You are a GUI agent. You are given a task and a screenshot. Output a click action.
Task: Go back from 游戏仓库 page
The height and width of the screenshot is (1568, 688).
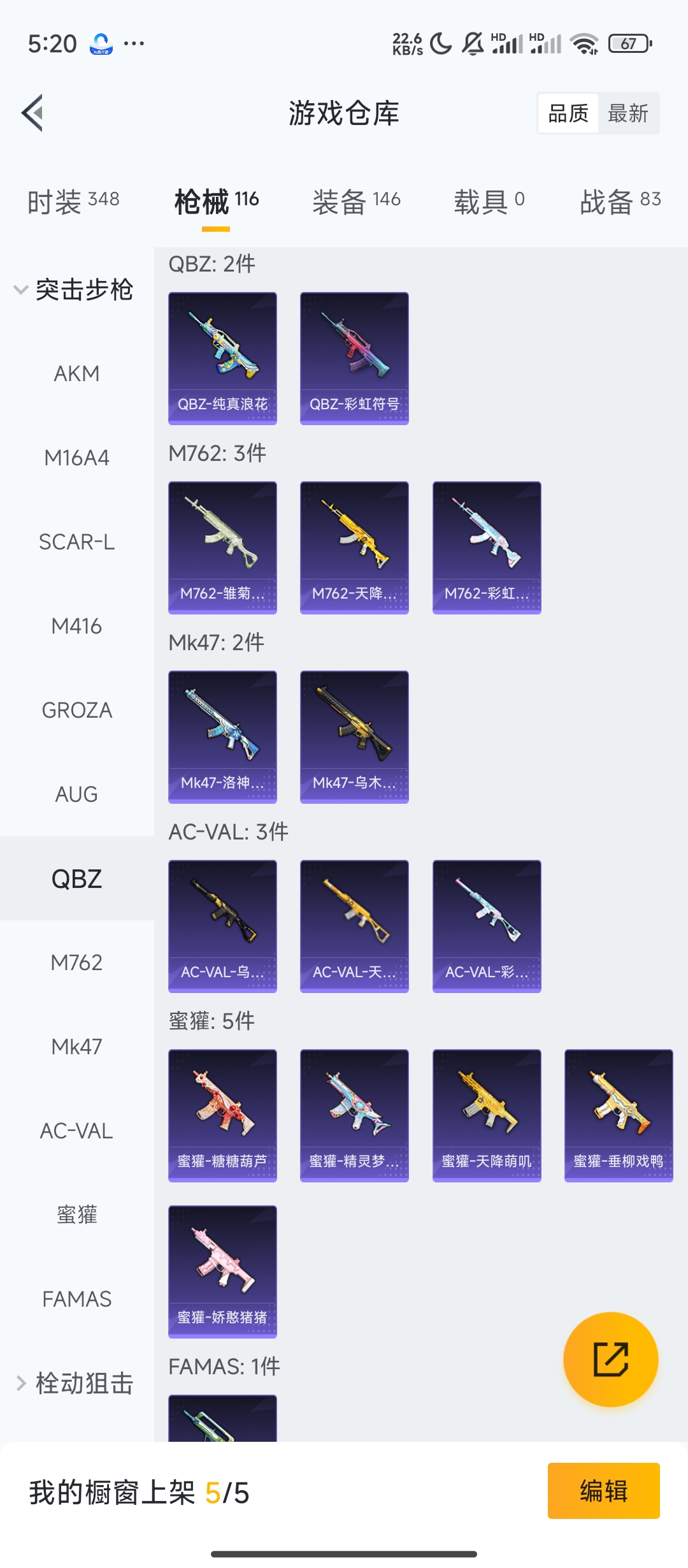coord(33,113)
